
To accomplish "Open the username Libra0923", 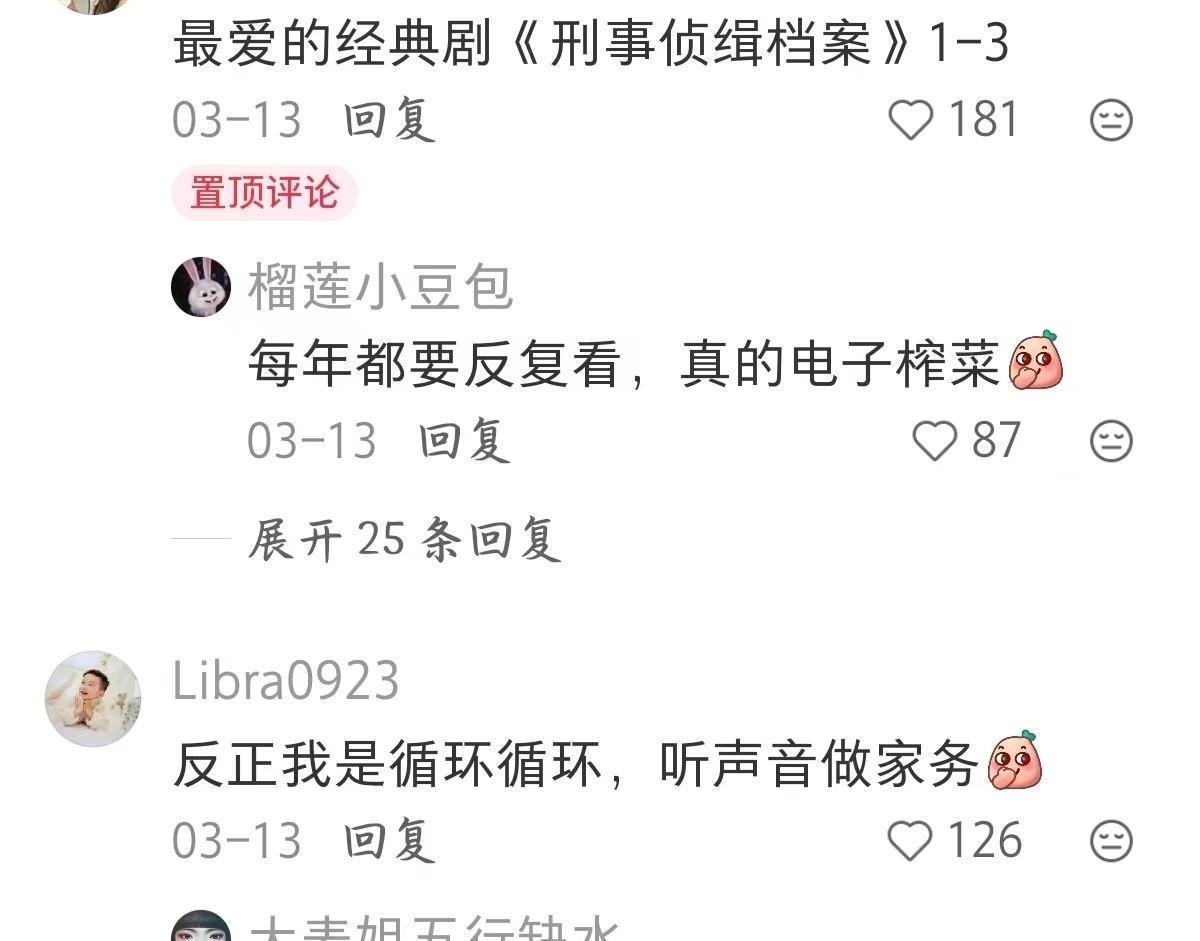I will [x=286, y=681].
